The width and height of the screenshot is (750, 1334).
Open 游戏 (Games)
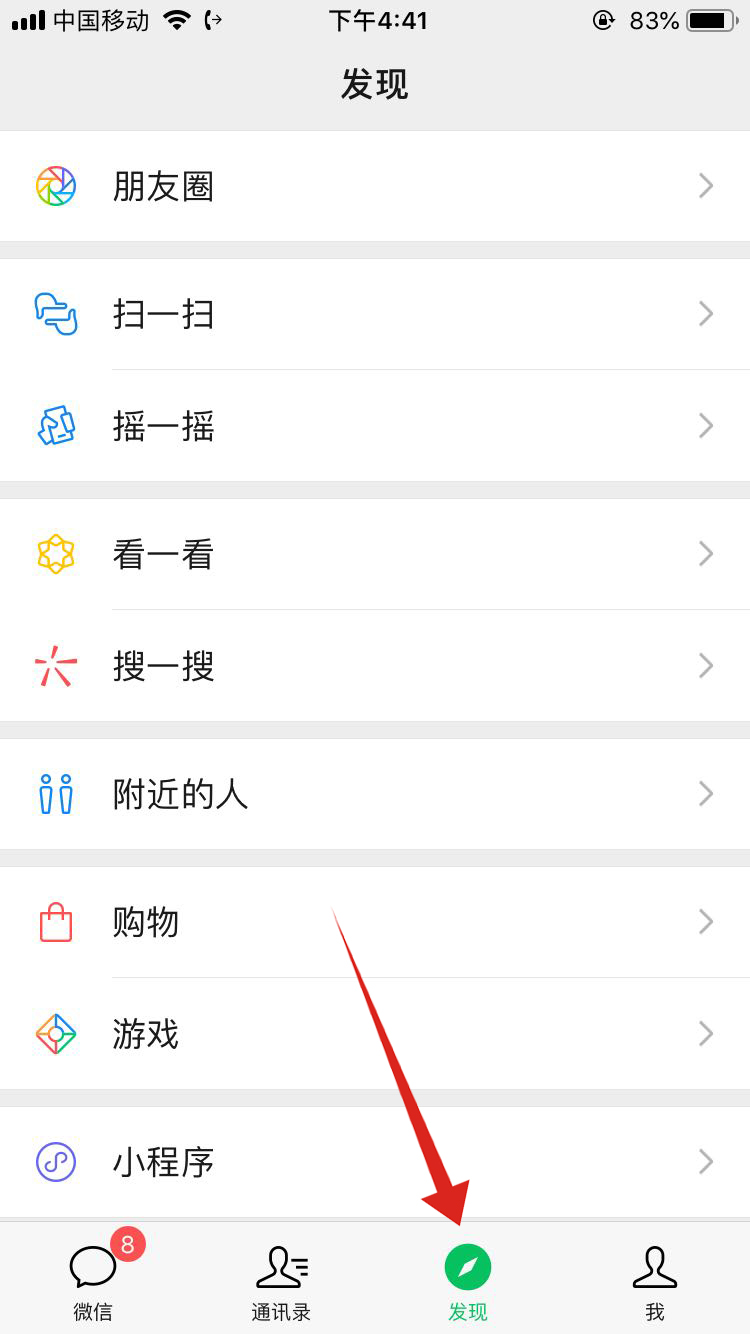tap(375, 1034)
